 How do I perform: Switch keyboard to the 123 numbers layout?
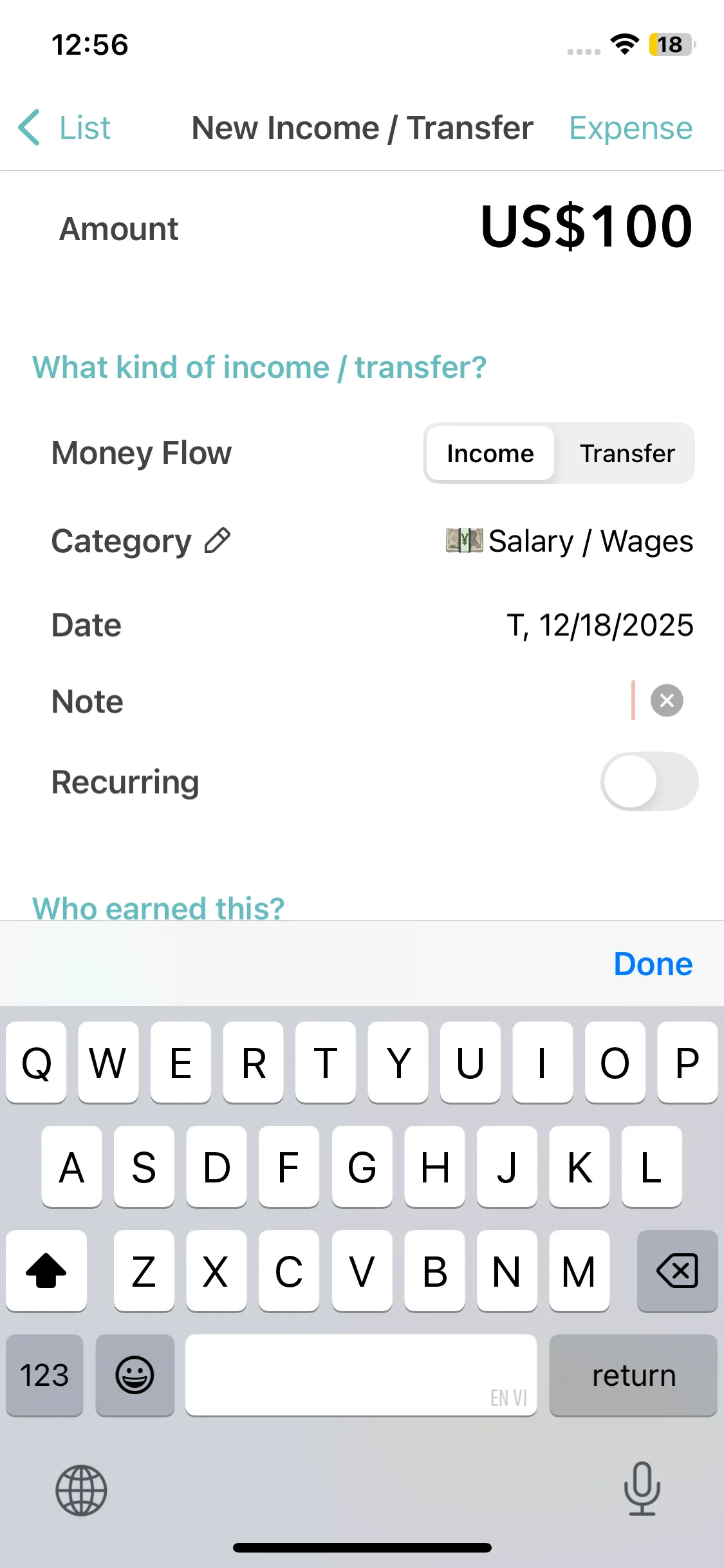[44, 1375]
